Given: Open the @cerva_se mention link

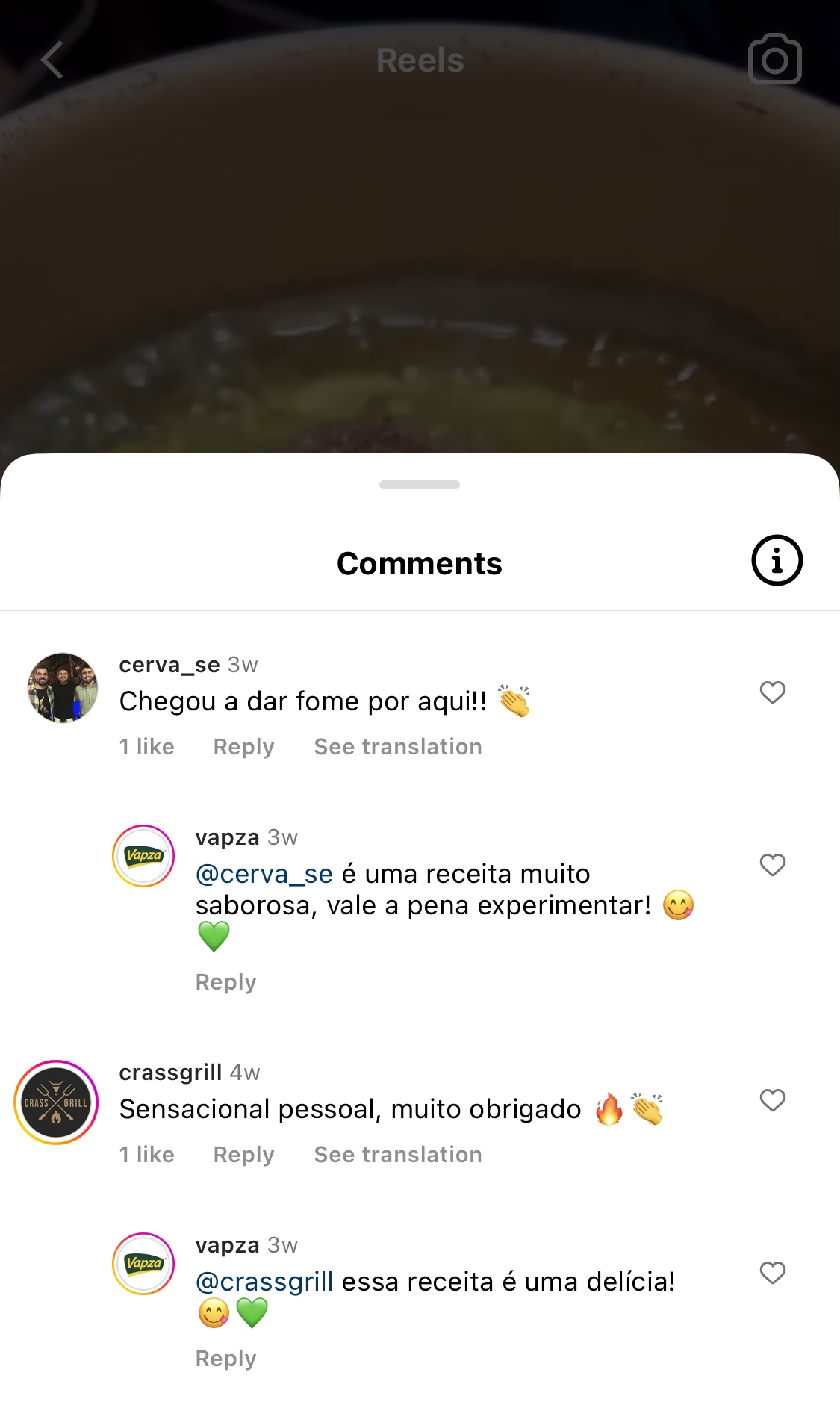Looking at the screenshot, I should 264,874.
